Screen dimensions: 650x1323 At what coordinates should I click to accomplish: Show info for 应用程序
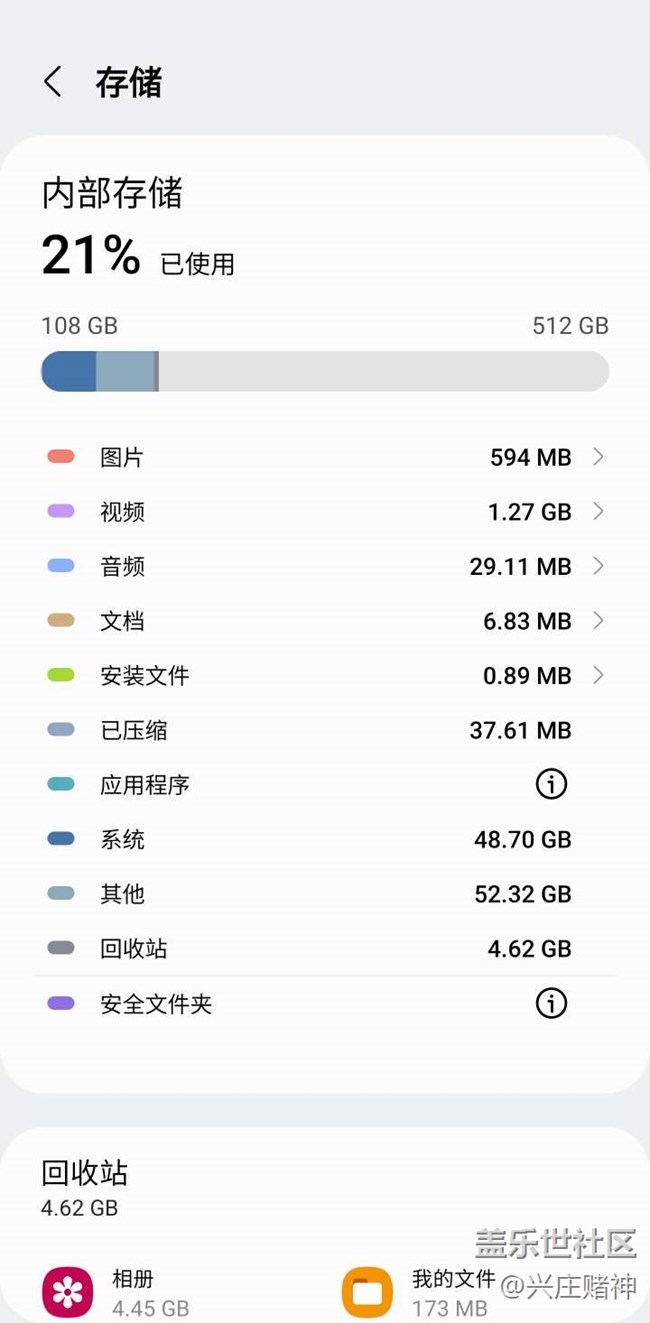point(551,785)
